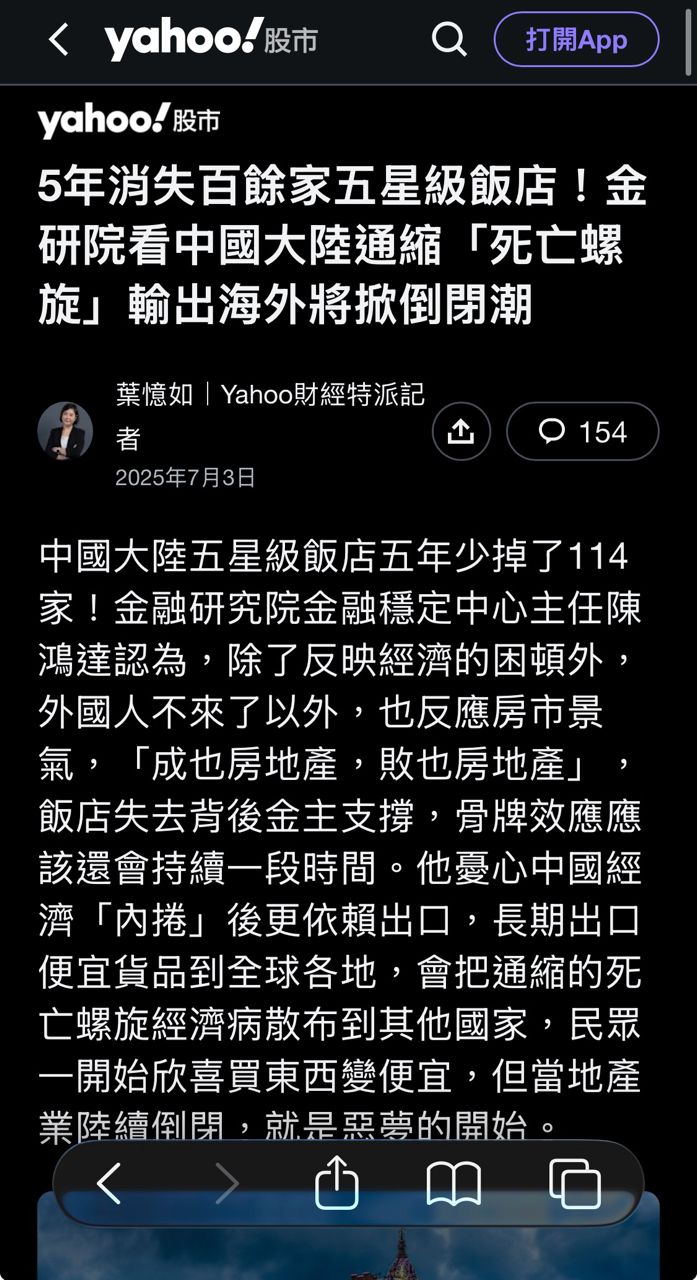Image resolution: width=697 pixels, height=1280 pixels.
Task: Tap the 打開App button
Action: pos(576,40)
